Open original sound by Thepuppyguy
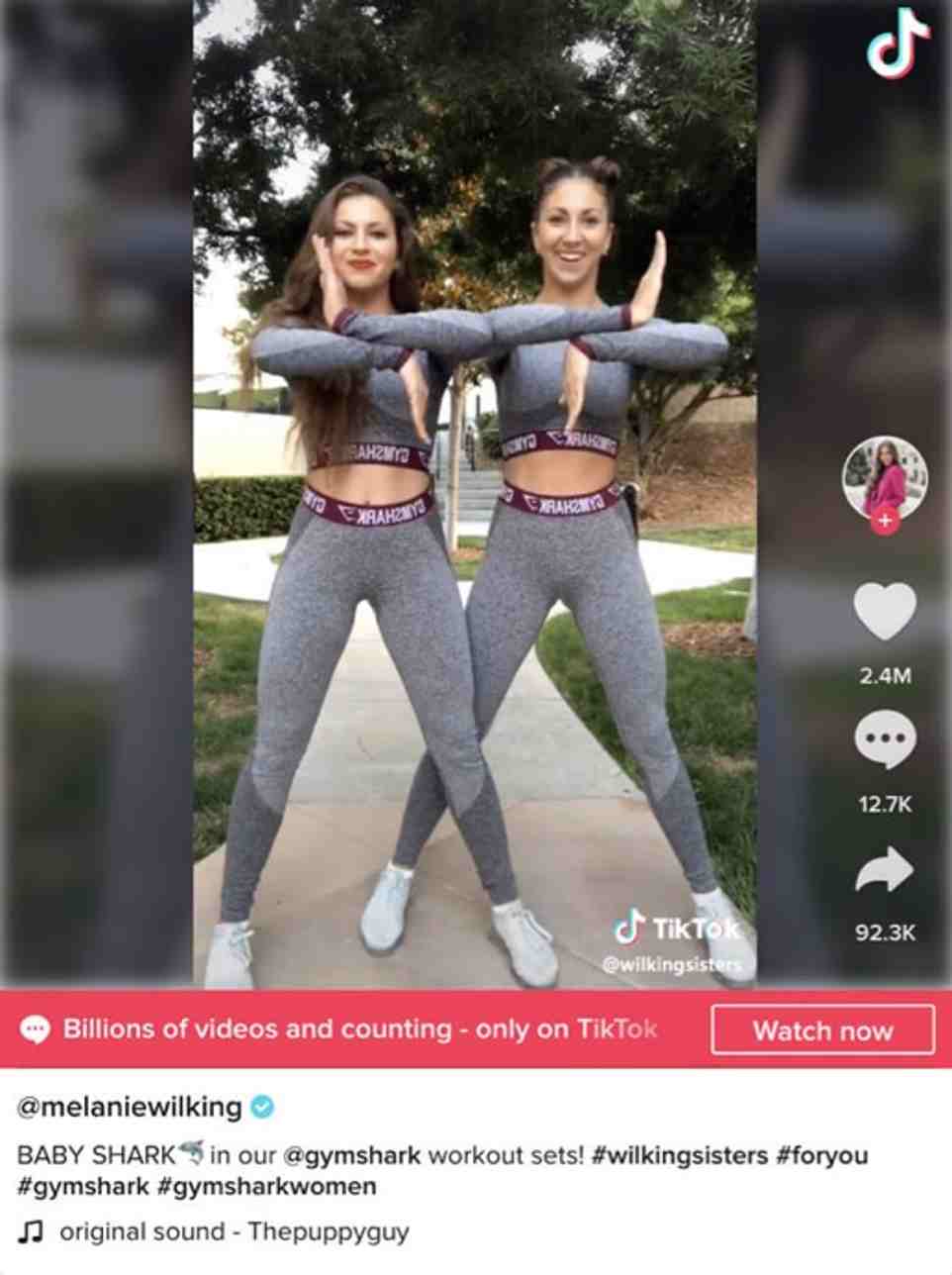 coord(234,1232)
